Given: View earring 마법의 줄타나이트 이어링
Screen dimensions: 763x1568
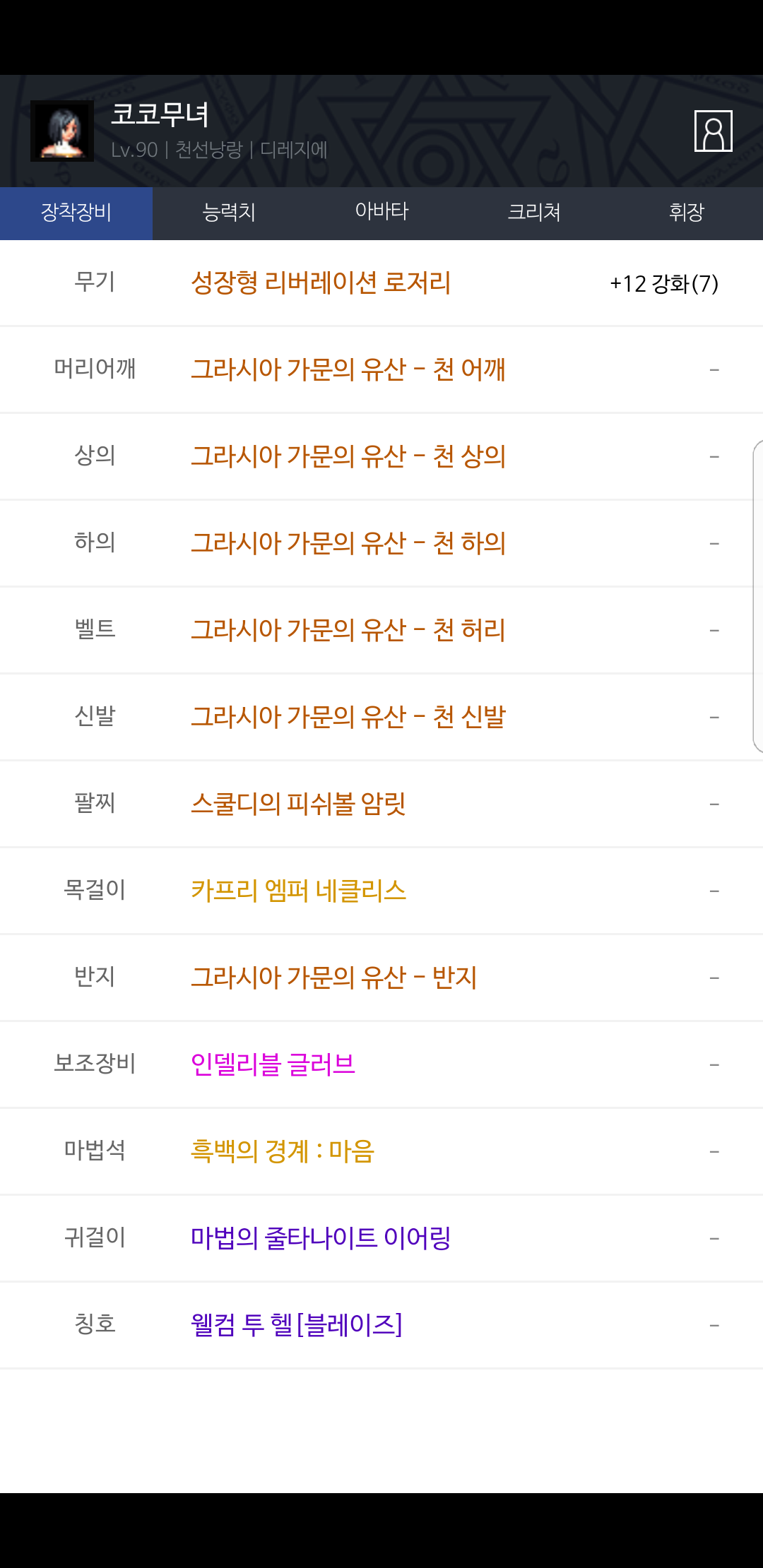Looking at the screenshot, I should (321, 1238).
